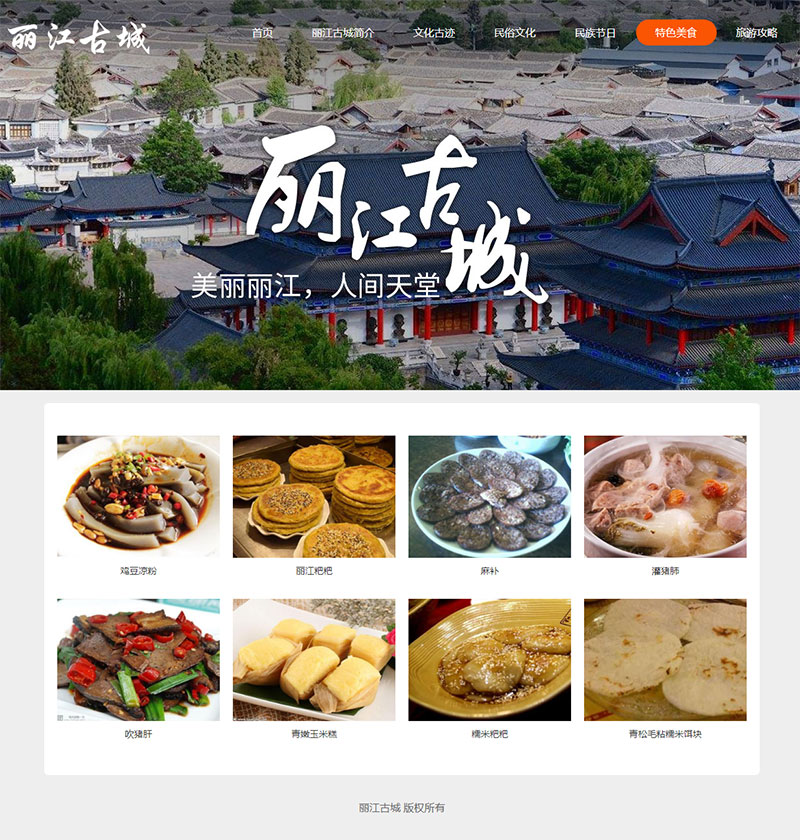Tap the 青松毛粘糯米饵块 card

coord(665,660)
